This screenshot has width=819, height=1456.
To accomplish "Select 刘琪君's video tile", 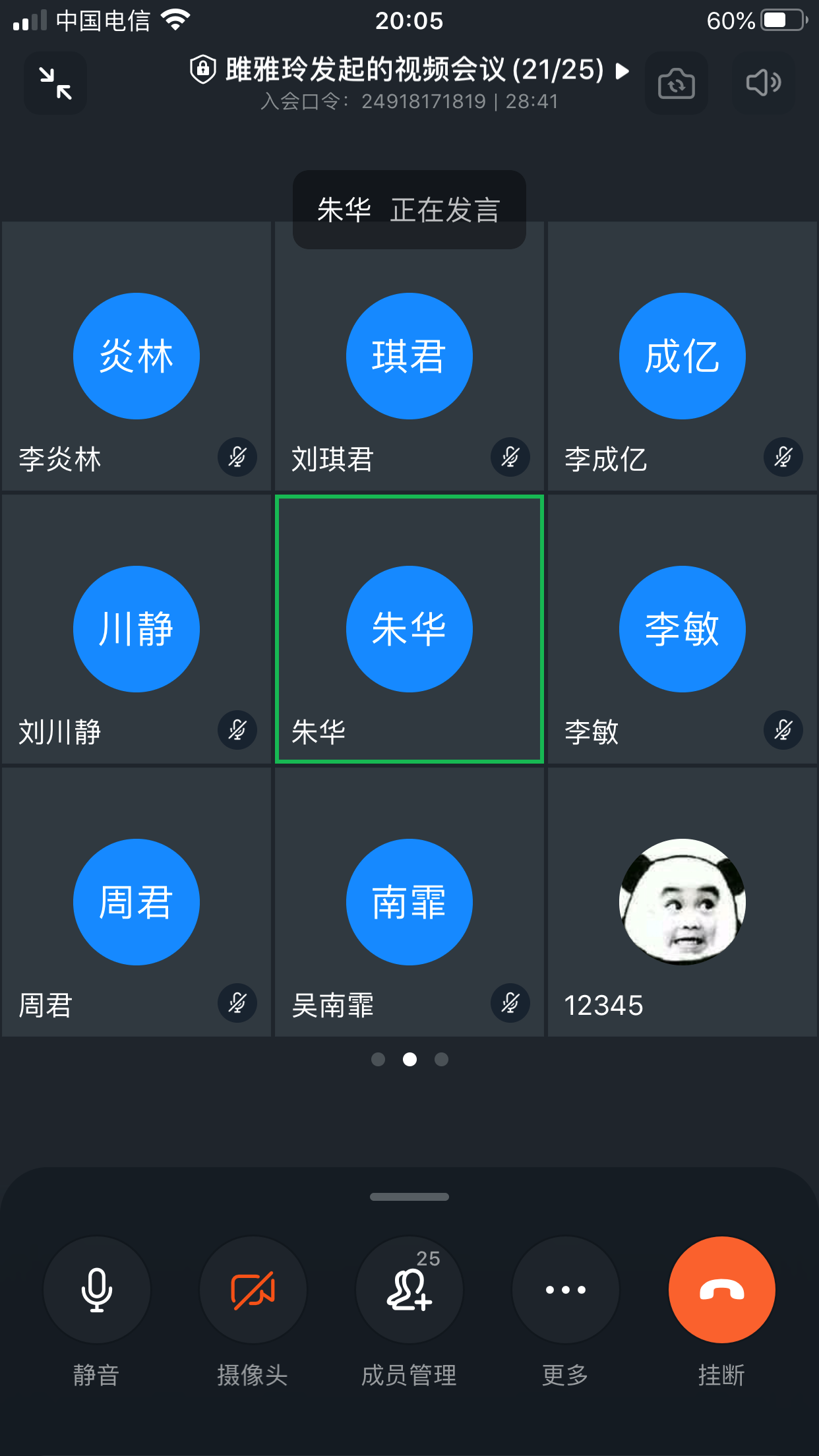I will pyautogui.click(x=409, y=369).
